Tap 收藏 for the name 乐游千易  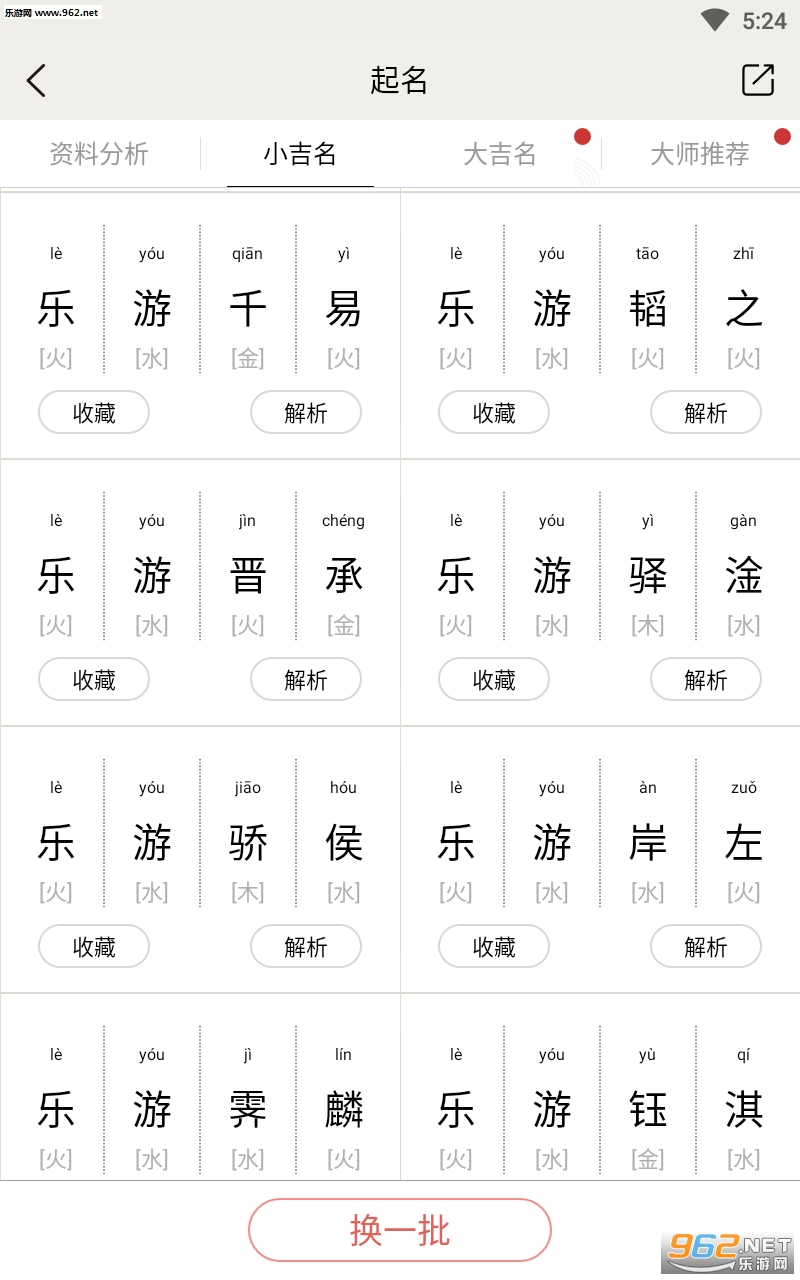pyautogui.click(x=94, y=412)
